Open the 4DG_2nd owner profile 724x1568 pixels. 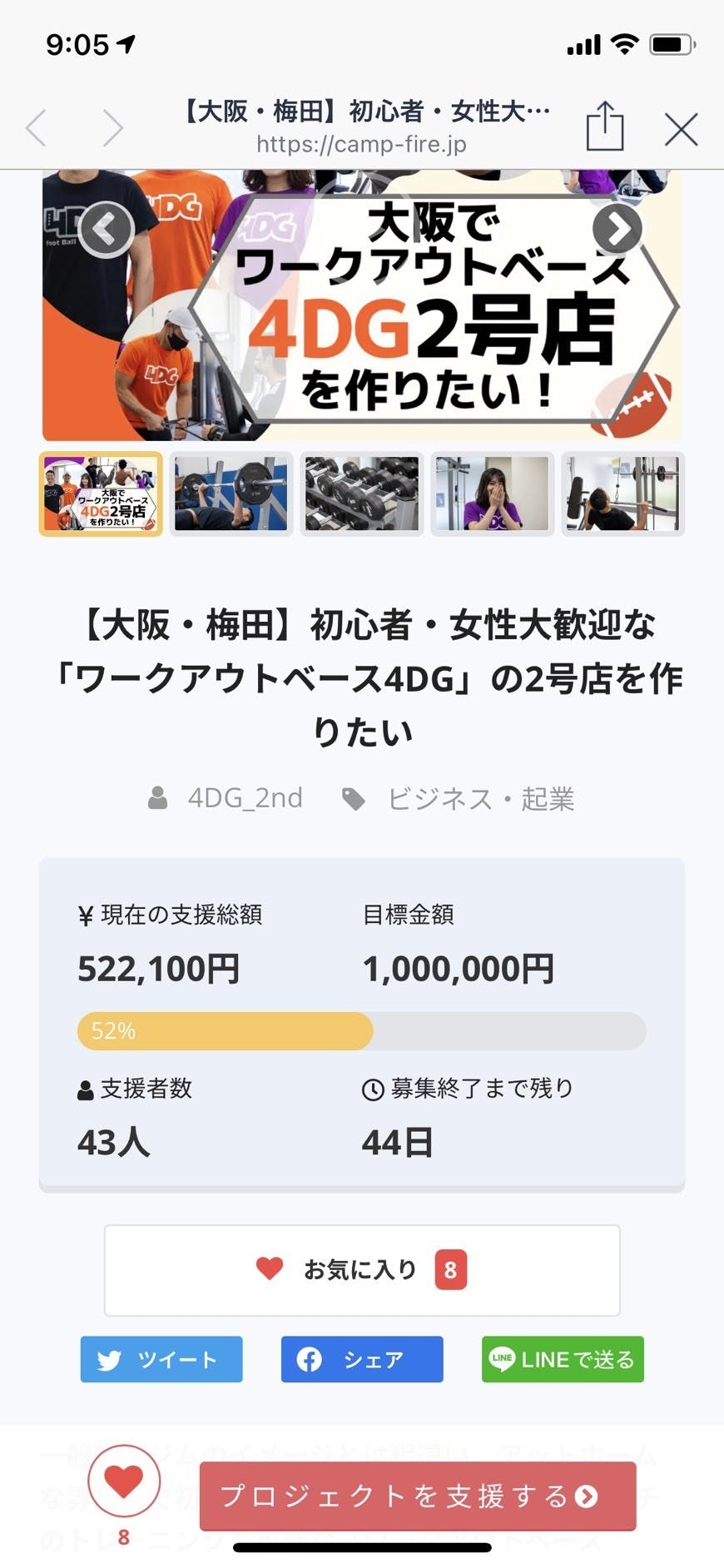click(x=244, y=798)
